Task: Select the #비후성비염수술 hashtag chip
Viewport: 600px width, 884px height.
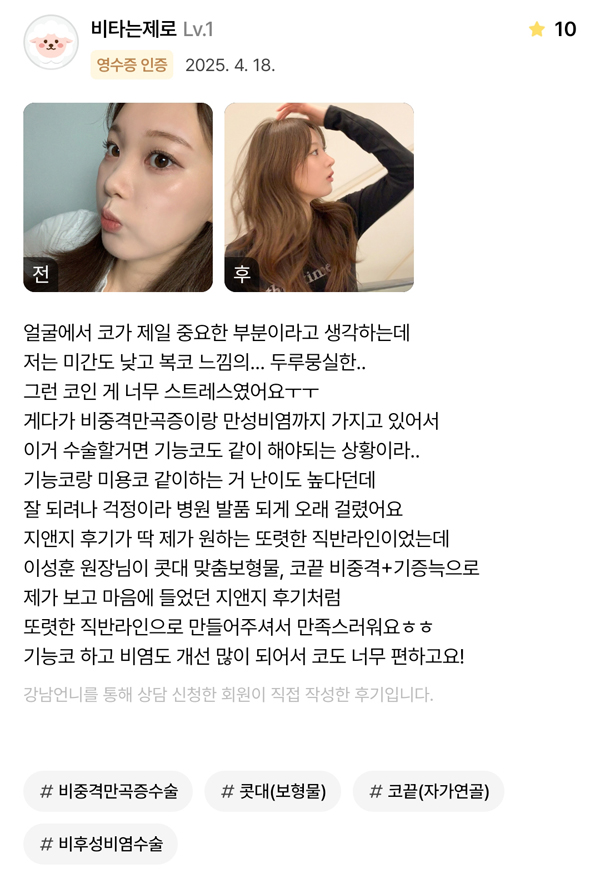Action: (x=100, y=844)
